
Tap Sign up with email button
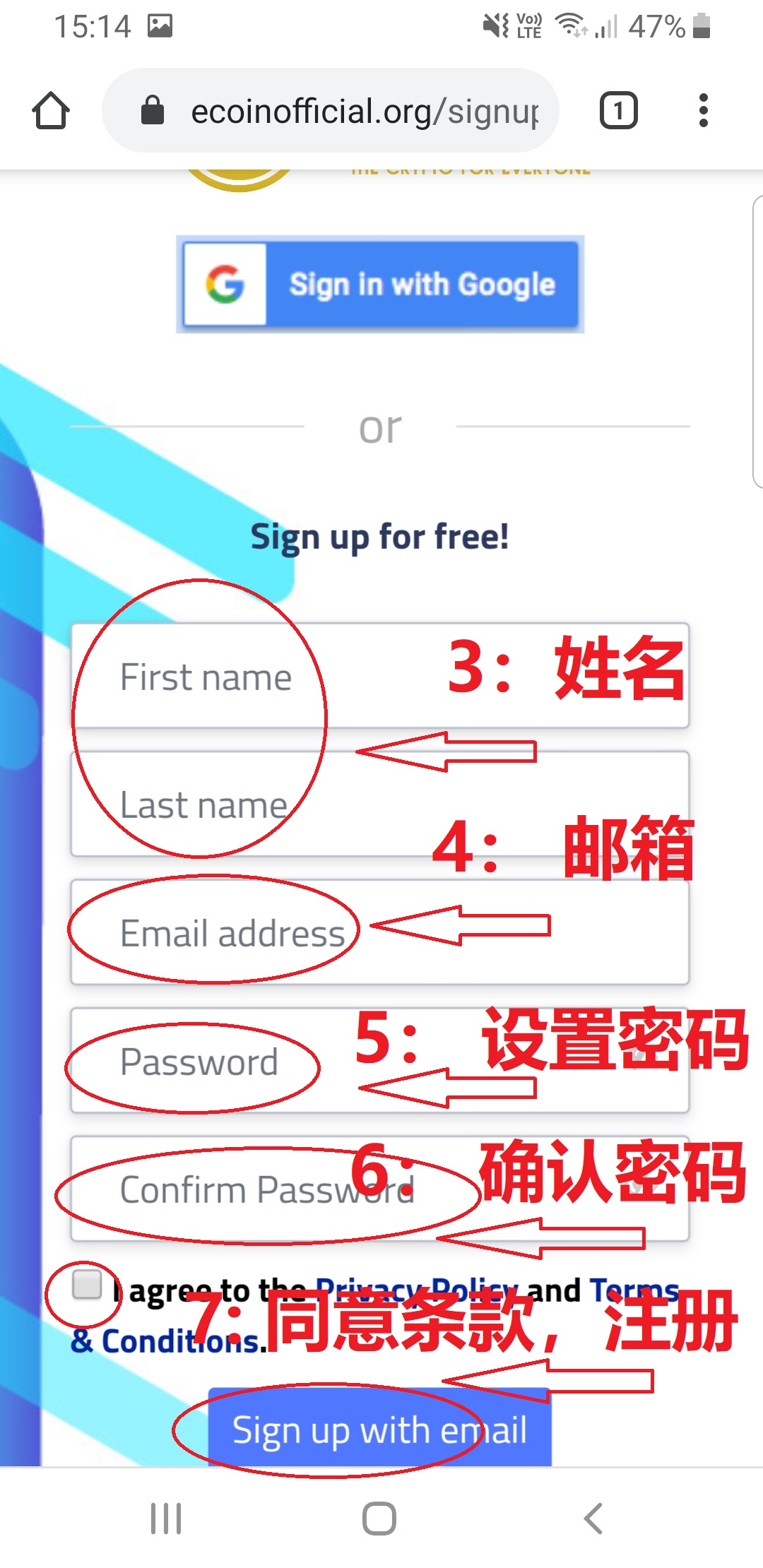pos(380,1430)
